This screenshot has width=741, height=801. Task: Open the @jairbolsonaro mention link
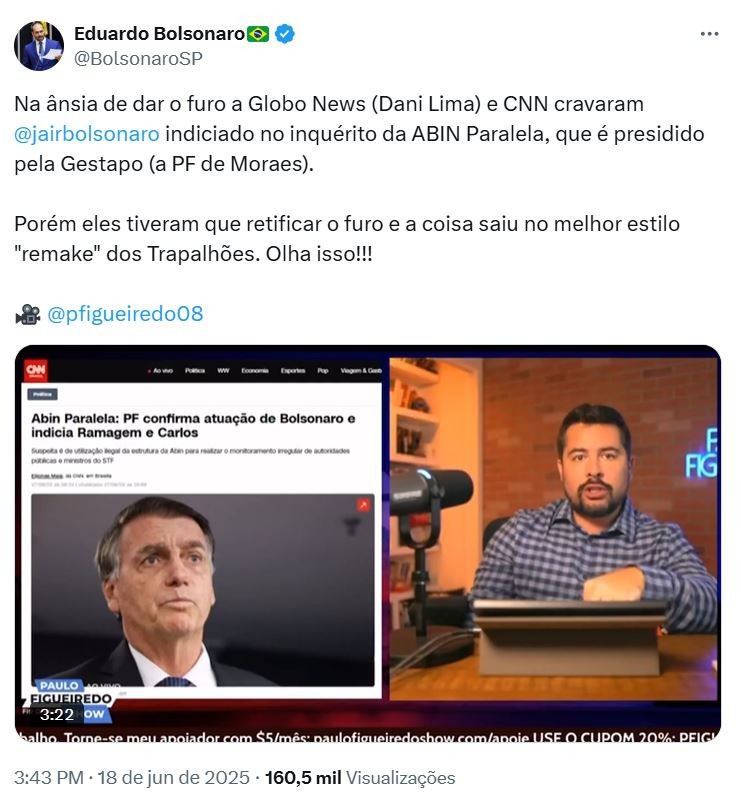point(87,134)
